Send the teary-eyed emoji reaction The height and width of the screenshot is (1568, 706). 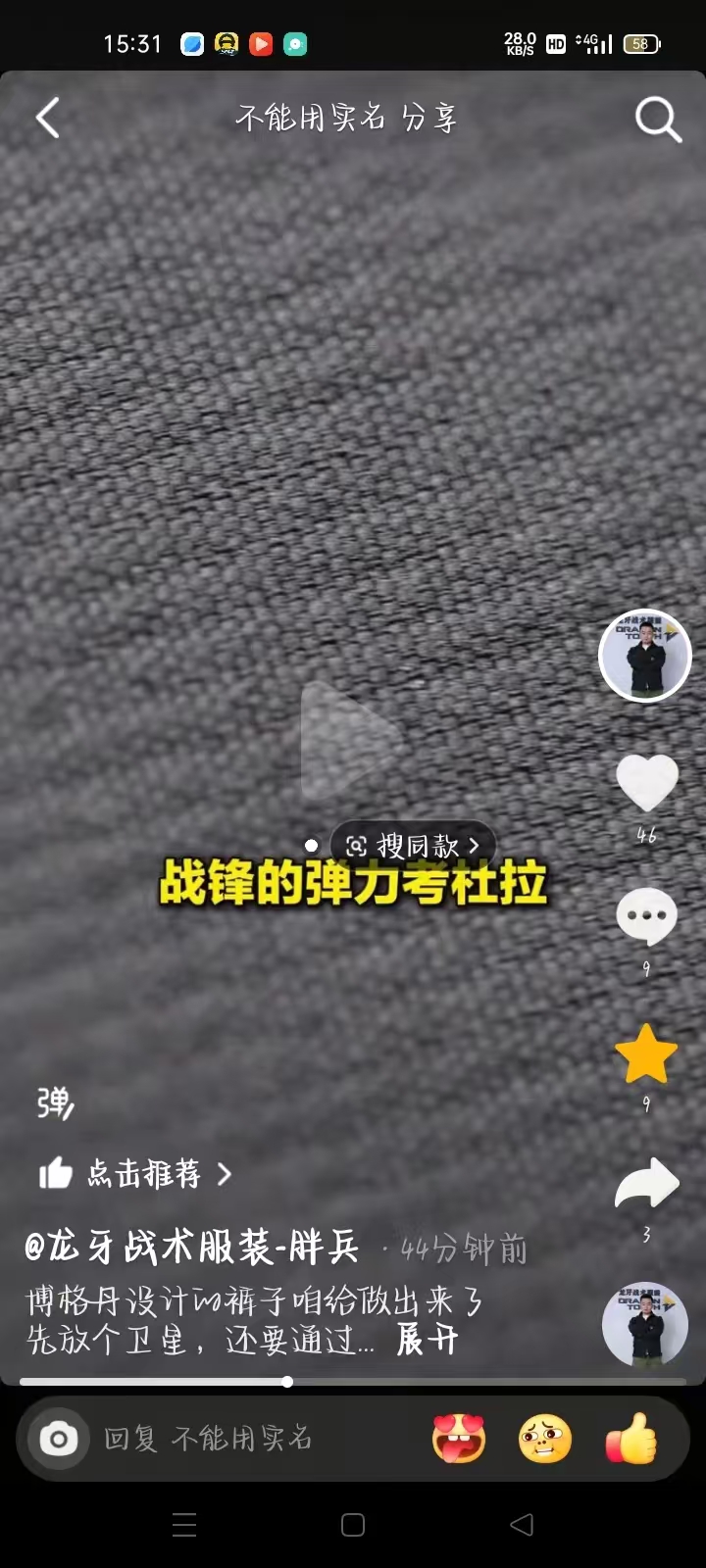pos(545,1439)
